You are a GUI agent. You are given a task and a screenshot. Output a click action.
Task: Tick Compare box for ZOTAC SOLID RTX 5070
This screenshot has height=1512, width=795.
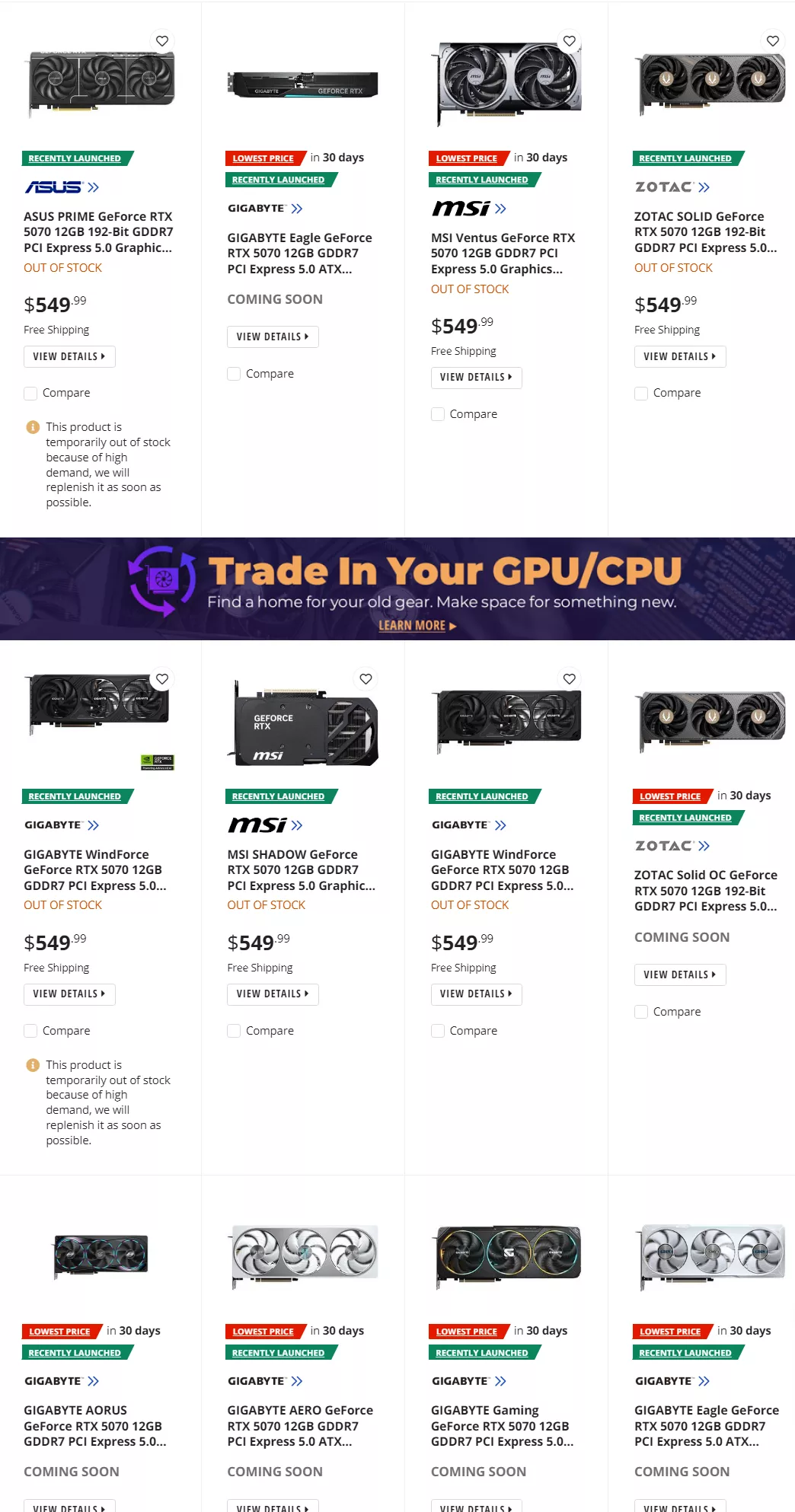[x=641, y=394]
